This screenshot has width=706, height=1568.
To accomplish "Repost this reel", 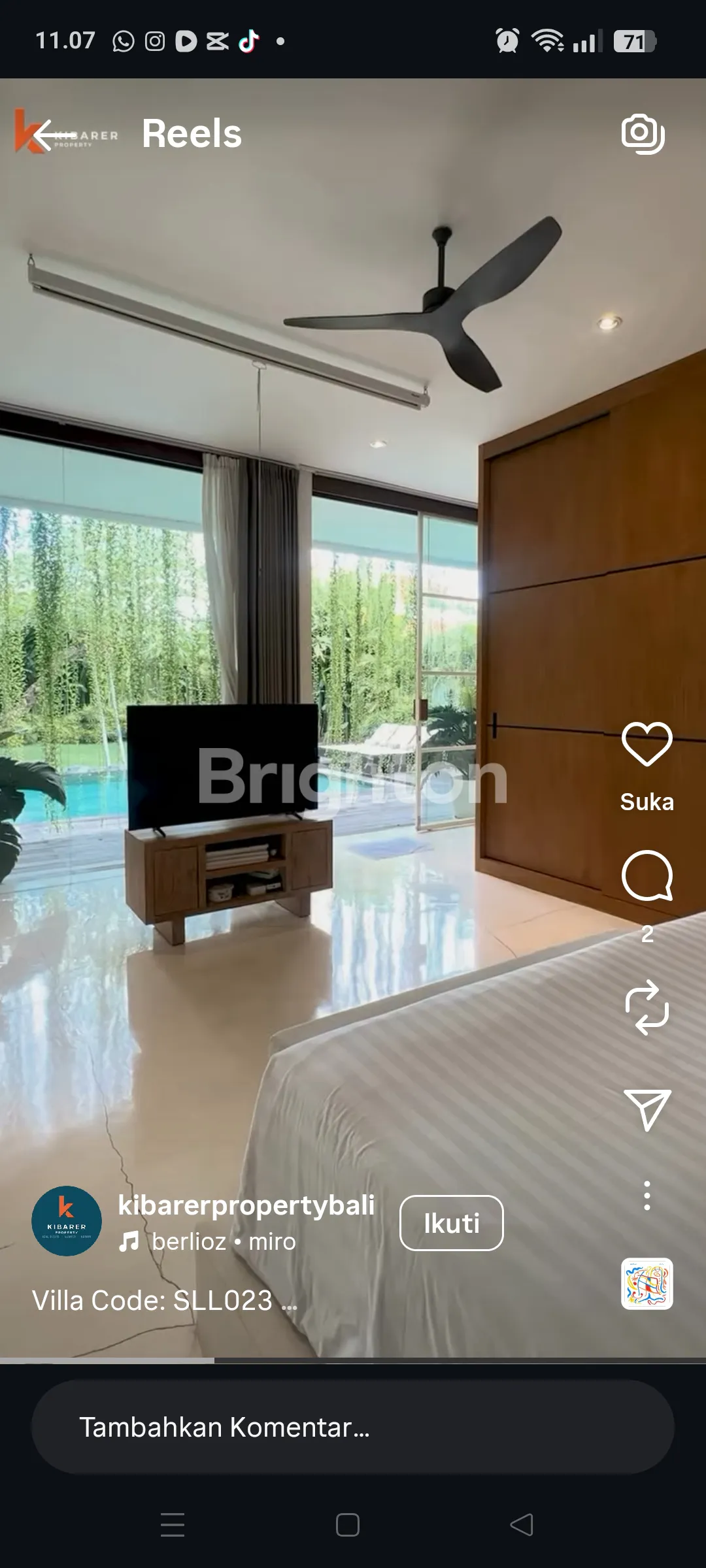I will [x=647, y=1007].
